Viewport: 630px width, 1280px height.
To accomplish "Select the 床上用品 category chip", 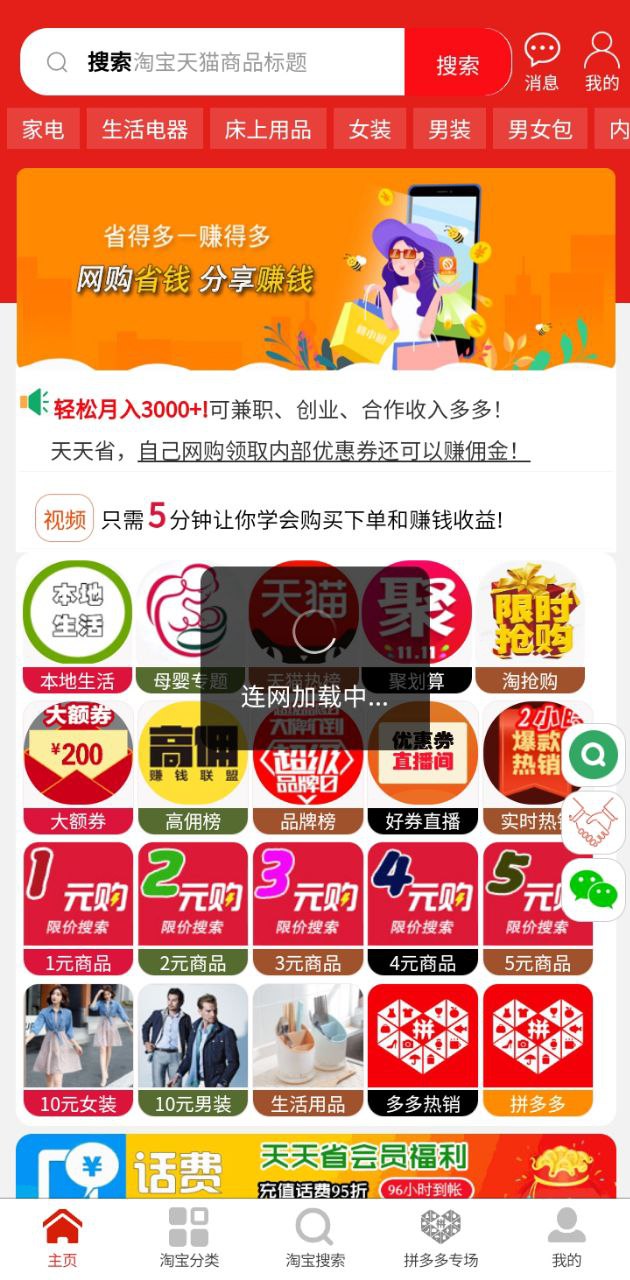I will (267, 129).
